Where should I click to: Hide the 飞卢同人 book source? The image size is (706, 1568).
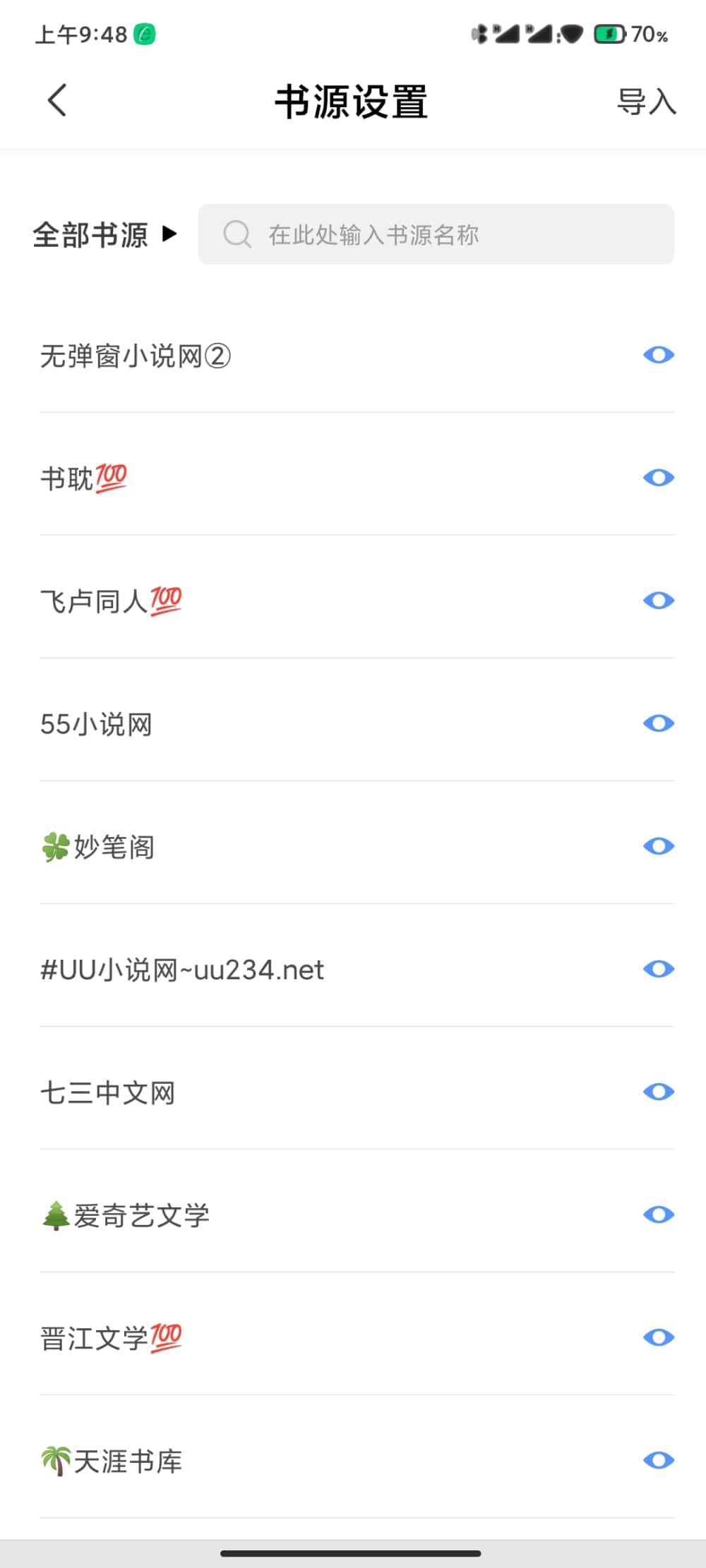tap(659, 601)
